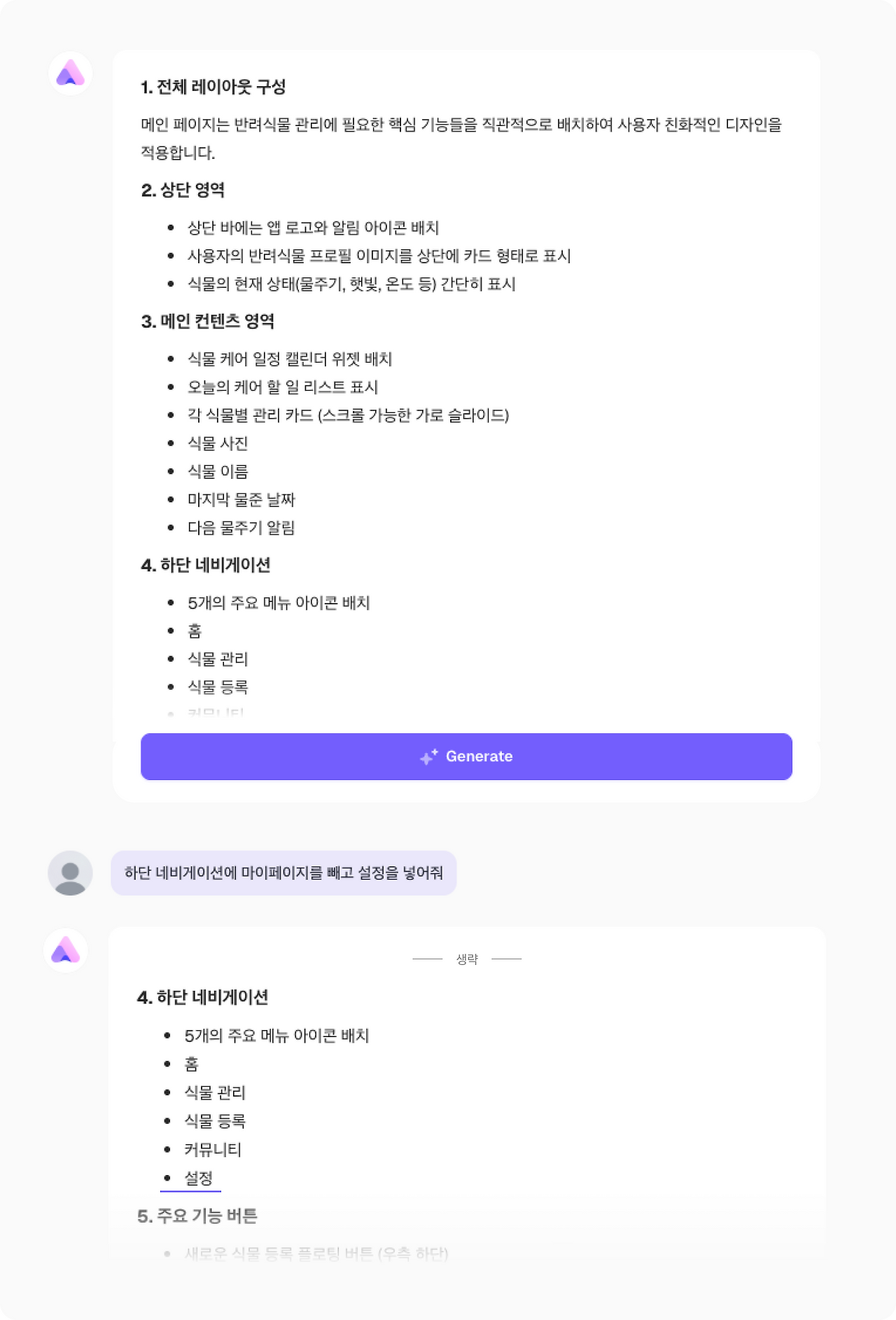
Task: Click the Generate button
Action: (466, 757)
